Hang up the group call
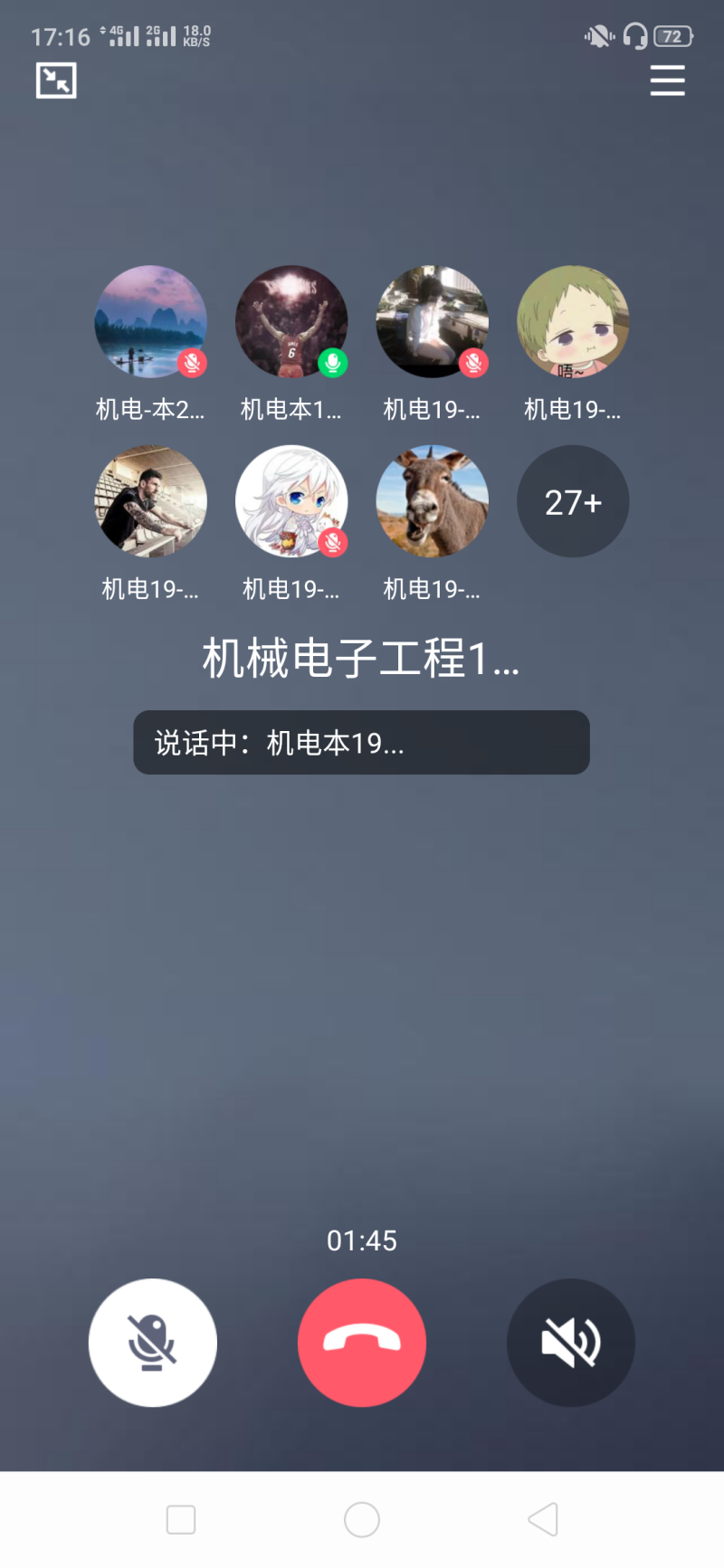724x1568 pixels. click(362, 1342)
